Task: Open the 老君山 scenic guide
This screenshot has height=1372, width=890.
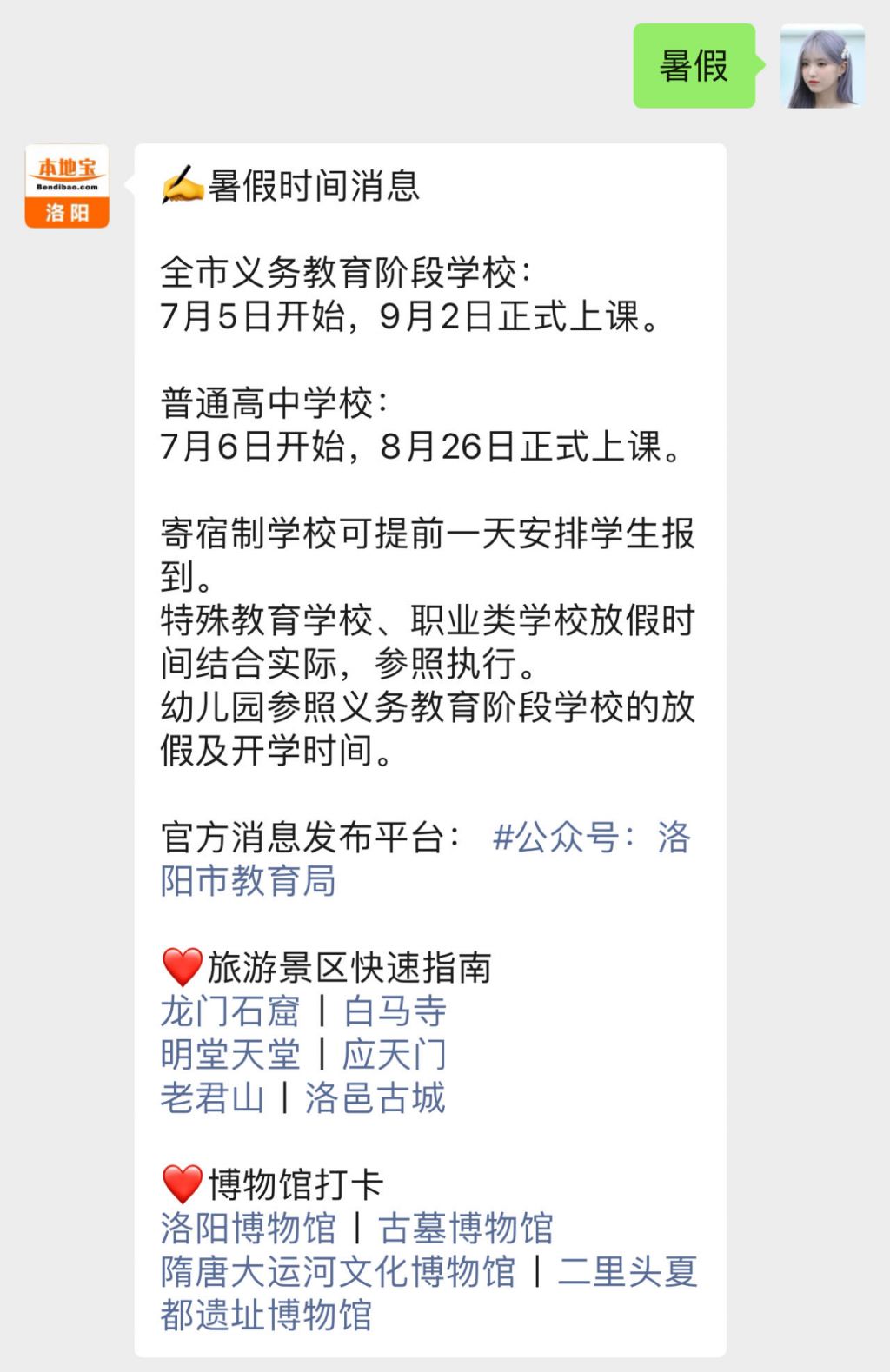Action: 212,1098
